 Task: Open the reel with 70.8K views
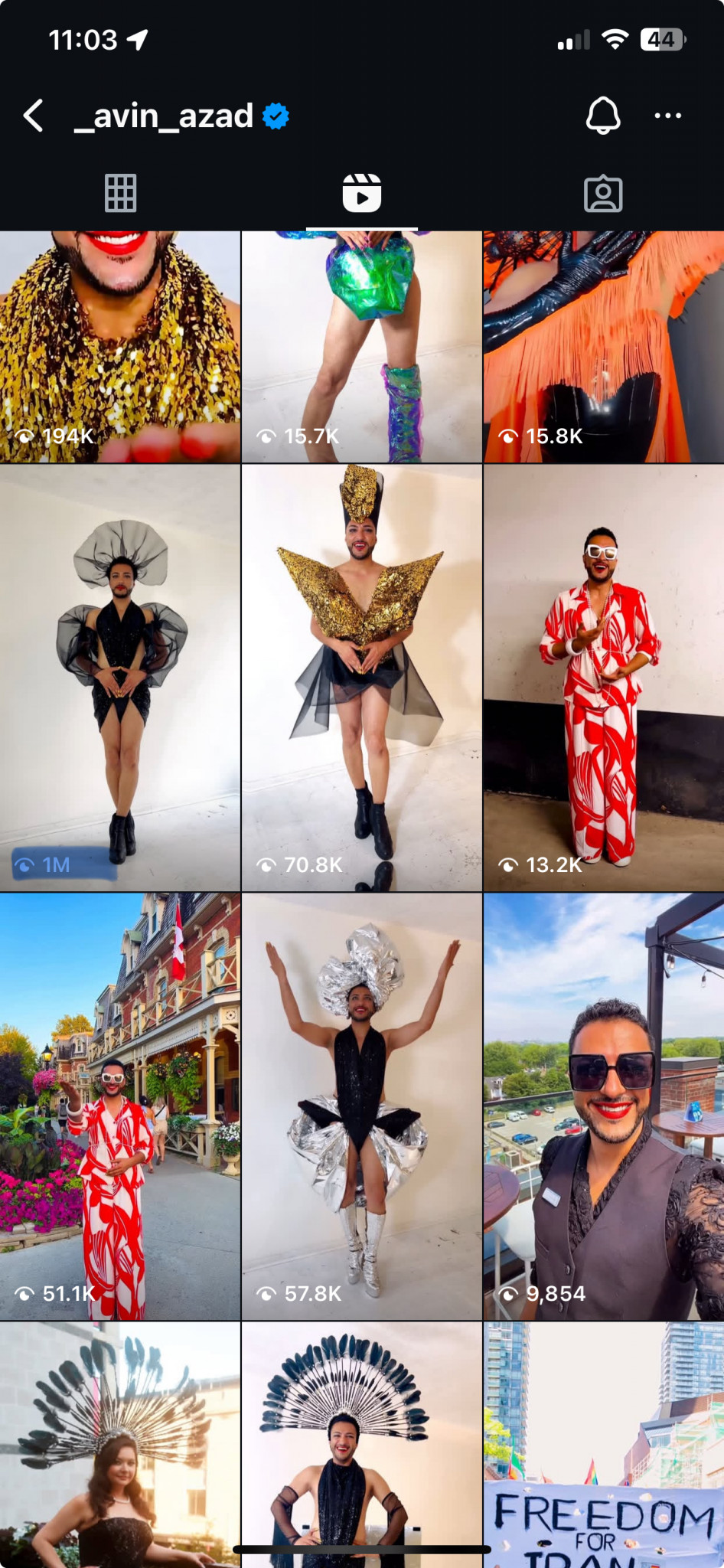pos(361,677)
